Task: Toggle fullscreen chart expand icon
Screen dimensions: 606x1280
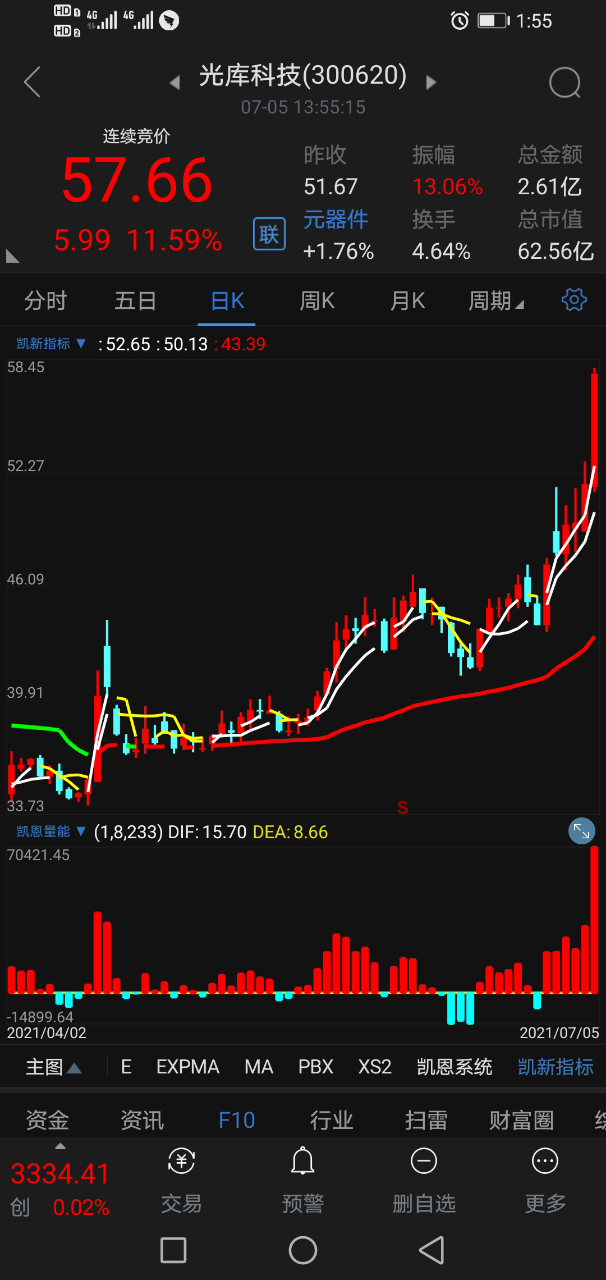Action: click(582, 830)
